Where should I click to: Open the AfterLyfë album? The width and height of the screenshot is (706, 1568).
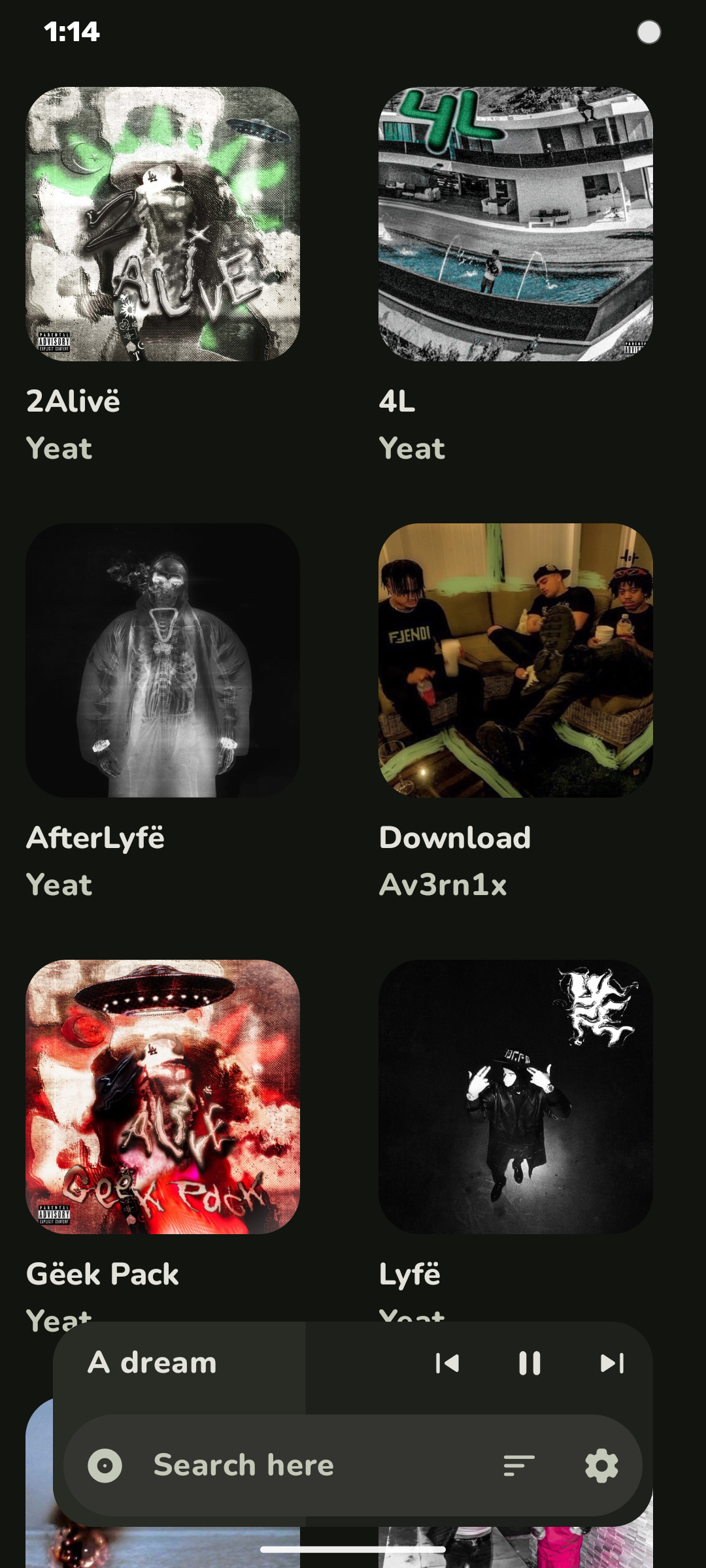point(163,660)
